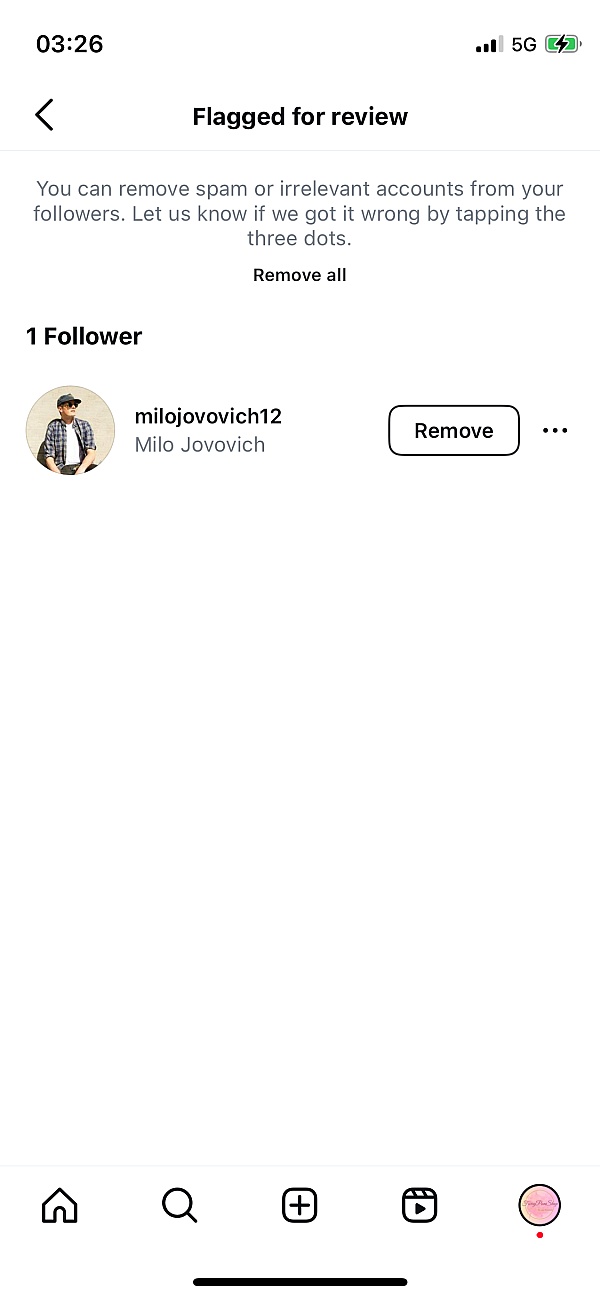The height and width of the screenshot is (1299, 600).
Task: Switch to the Home tab
Action: tap(59, 1205)
